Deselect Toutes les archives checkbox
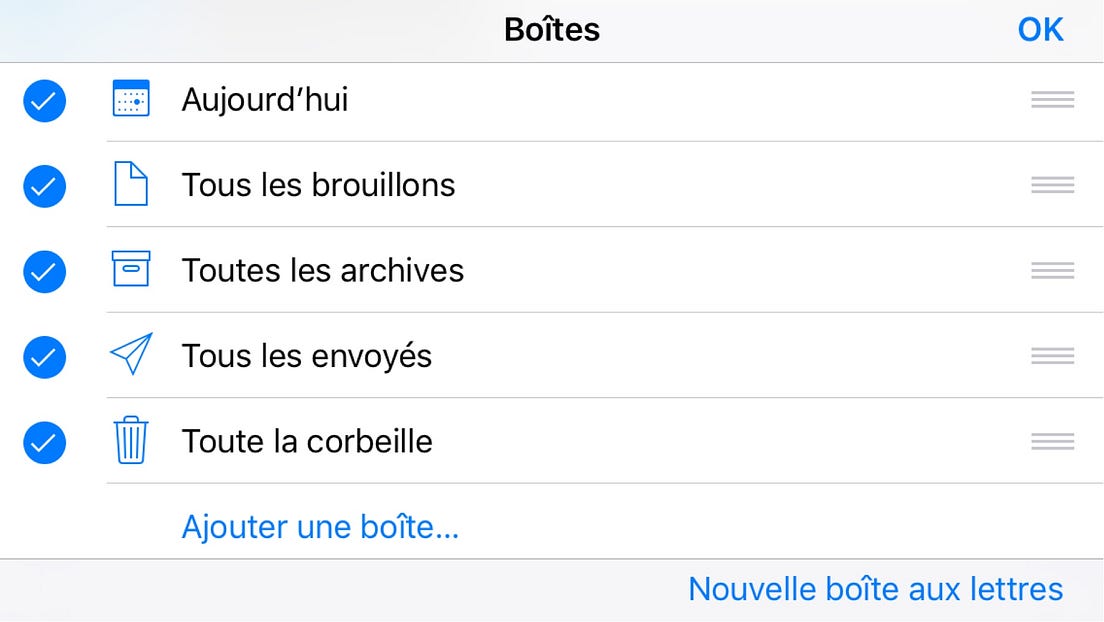 (x=44, y=271)
